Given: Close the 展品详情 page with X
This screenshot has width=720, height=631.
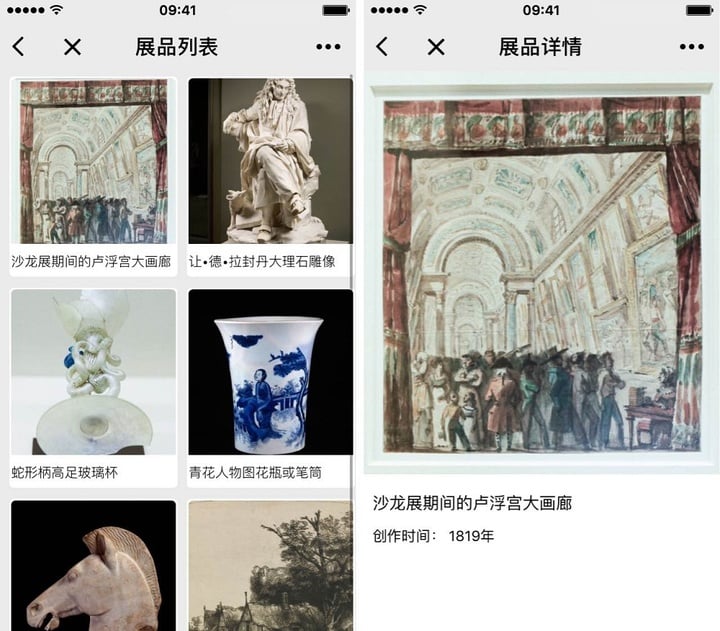Looking at the screenshot, I should [x=436, y=47].
